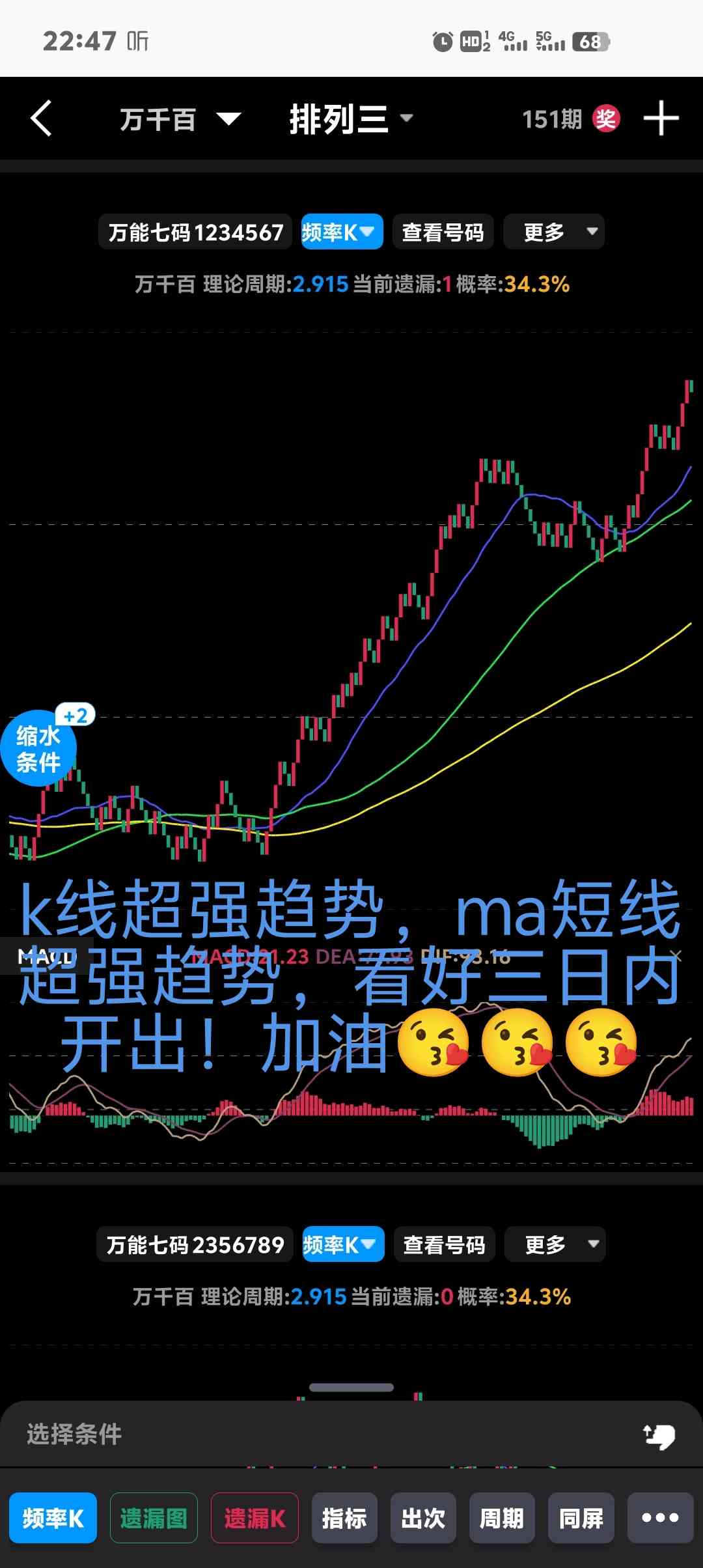Open the three-dots more options
The width and height of the screenshot is (703, 1568).
coord(660,1519)
